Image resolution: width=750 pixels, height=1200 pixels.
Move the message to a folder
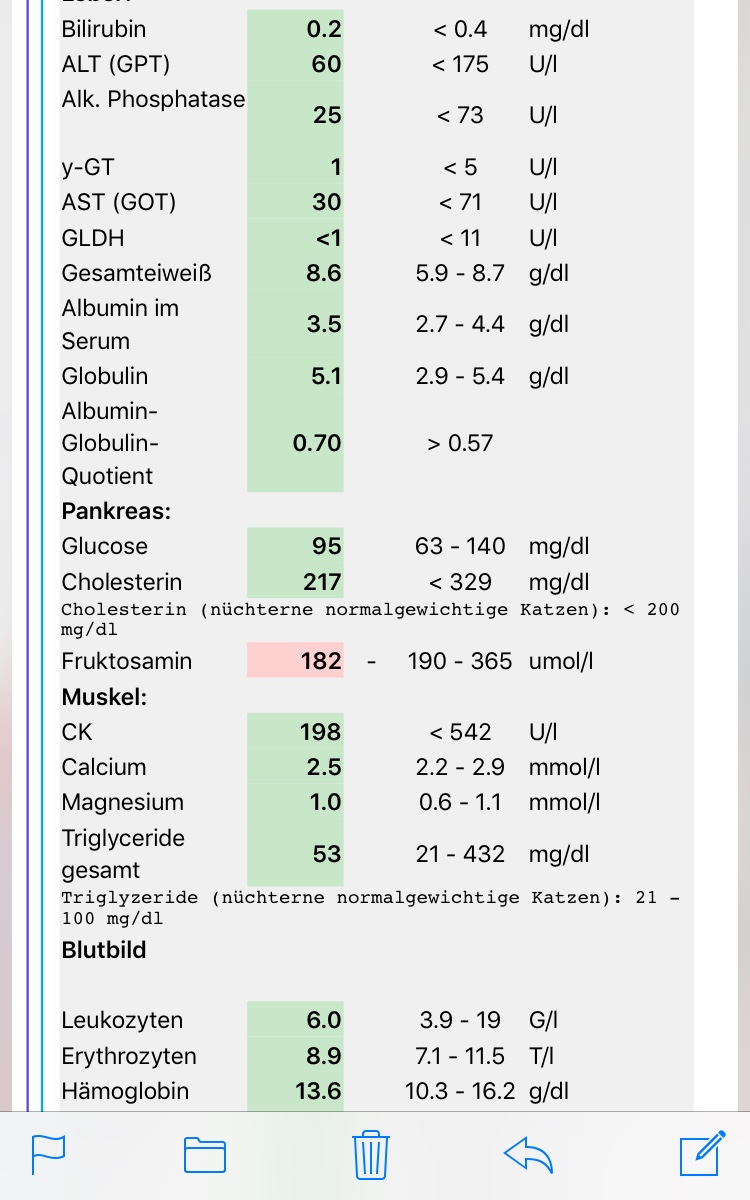(205, 1155)
